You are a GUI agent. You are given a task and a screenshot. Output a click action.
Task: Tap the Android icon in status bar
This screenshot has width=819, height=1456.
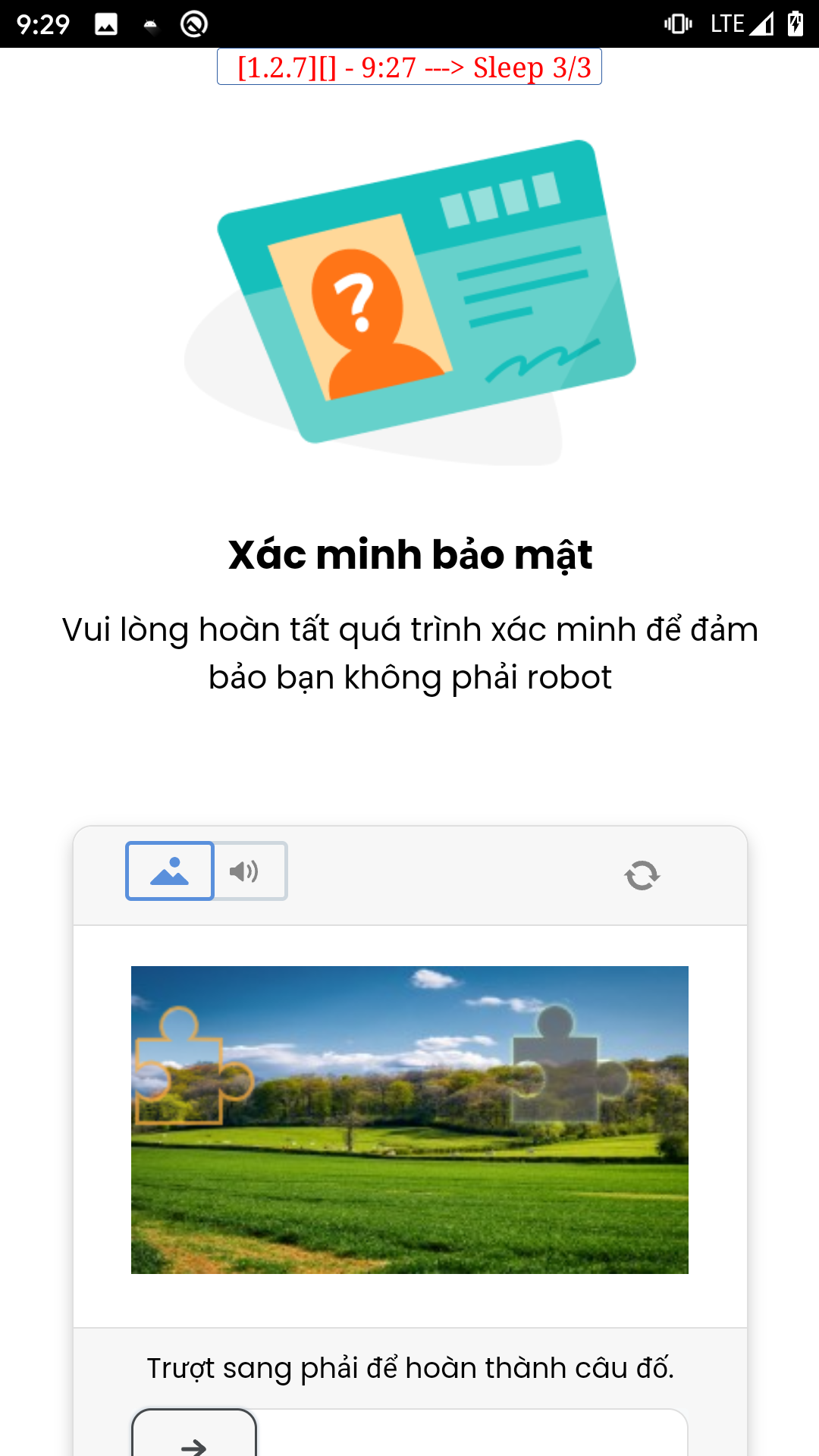[149, 25]
